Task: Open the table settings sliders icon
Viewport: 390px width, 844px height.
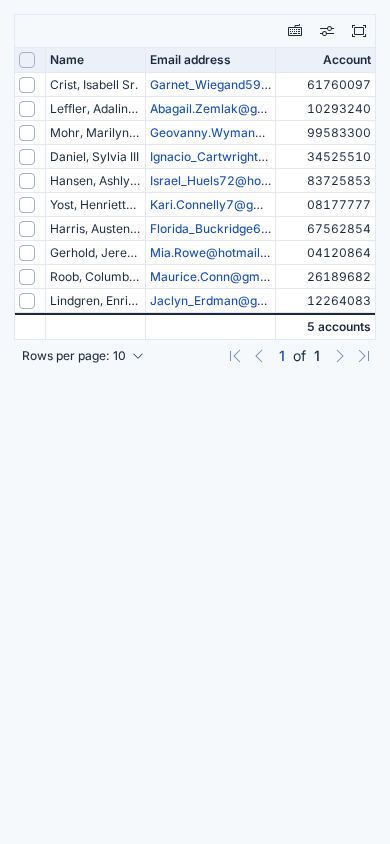Action: click(x=327, y=31)
